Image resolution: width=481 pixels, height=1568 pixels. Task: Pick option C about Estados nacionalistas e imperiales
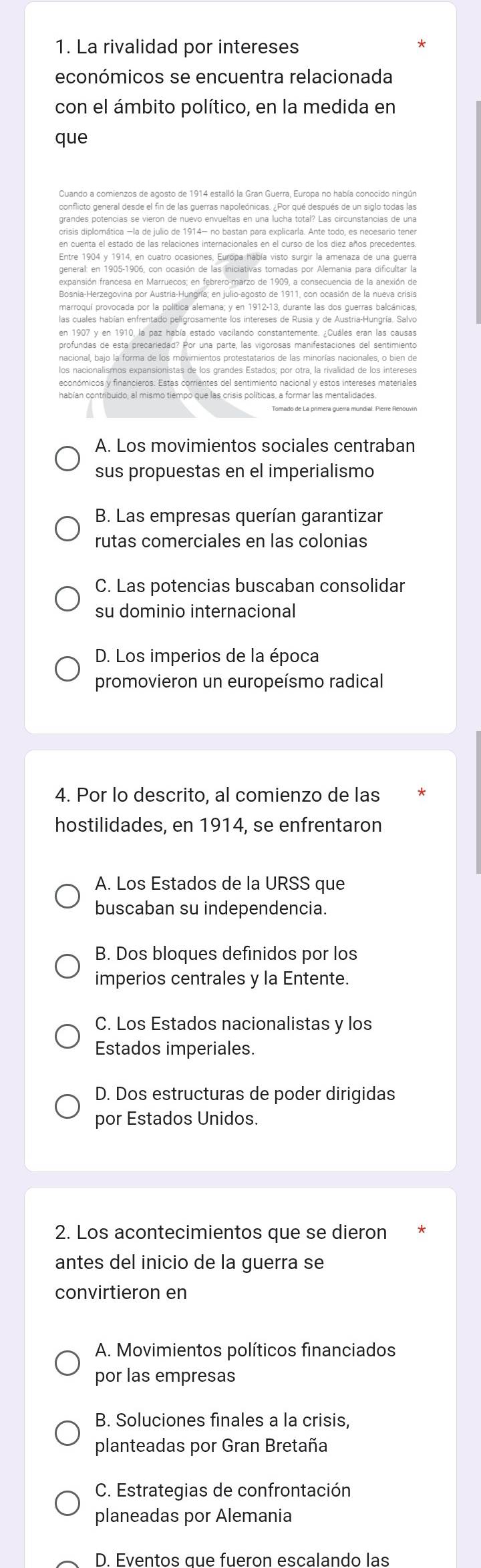[66, 1037]
